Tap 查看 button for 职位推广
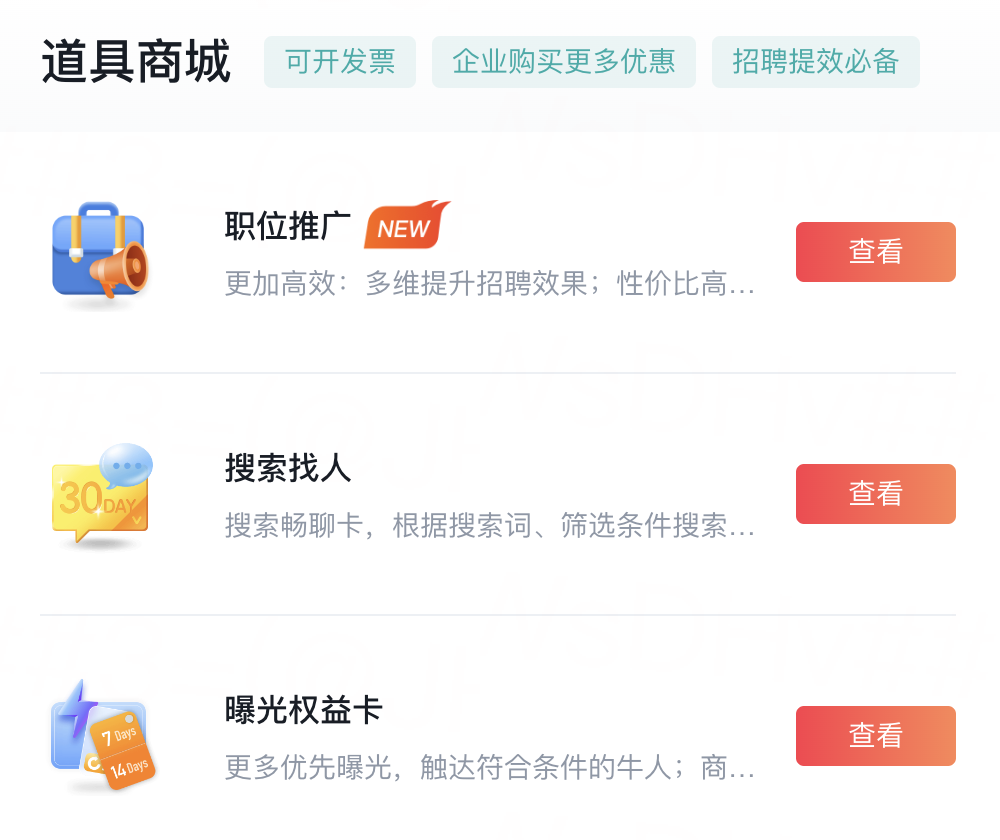1000x840 pixels. (875, 252)
